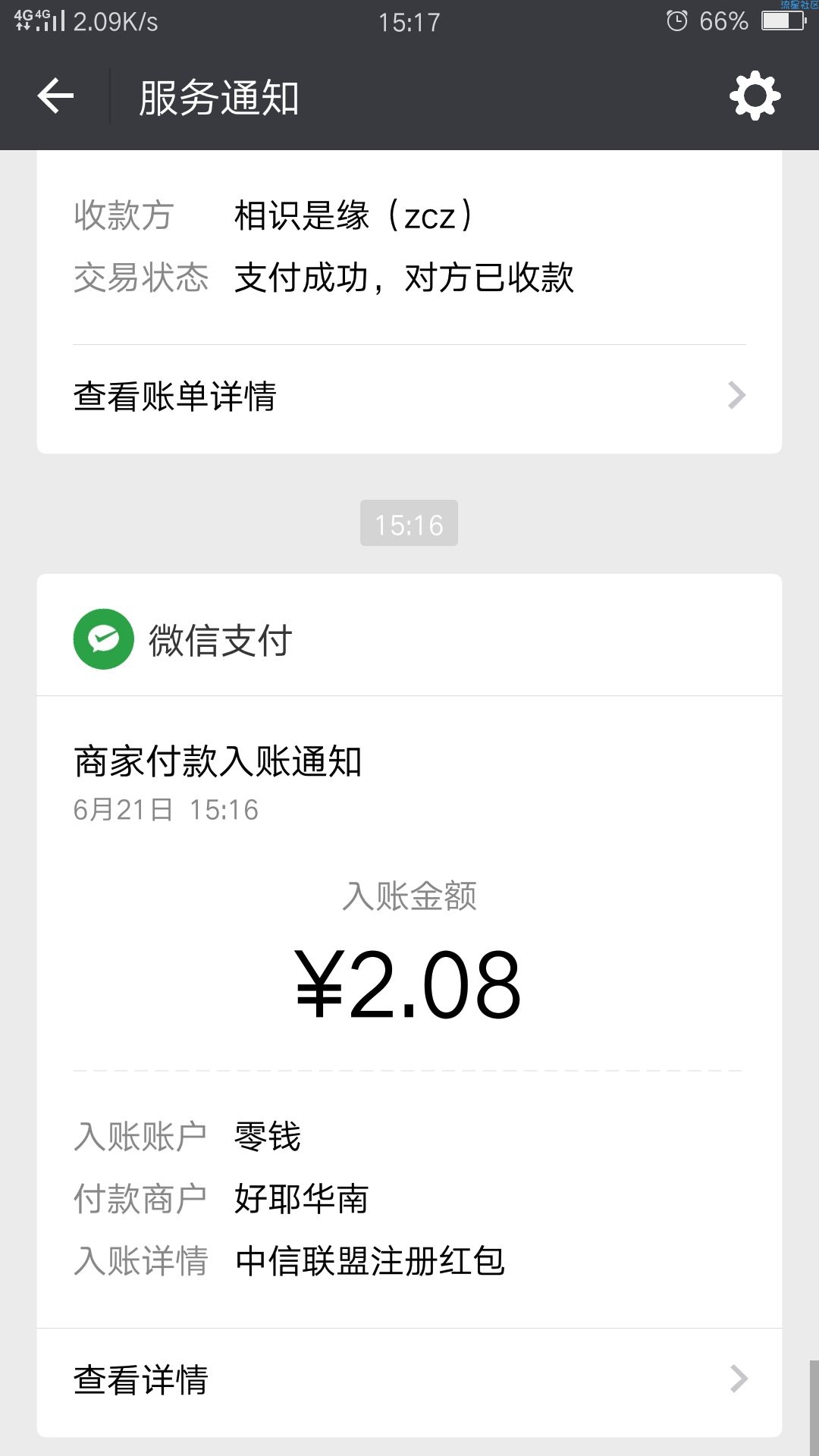
Task: Go back using the top-left arrow
Action: [x=55, y=96]
